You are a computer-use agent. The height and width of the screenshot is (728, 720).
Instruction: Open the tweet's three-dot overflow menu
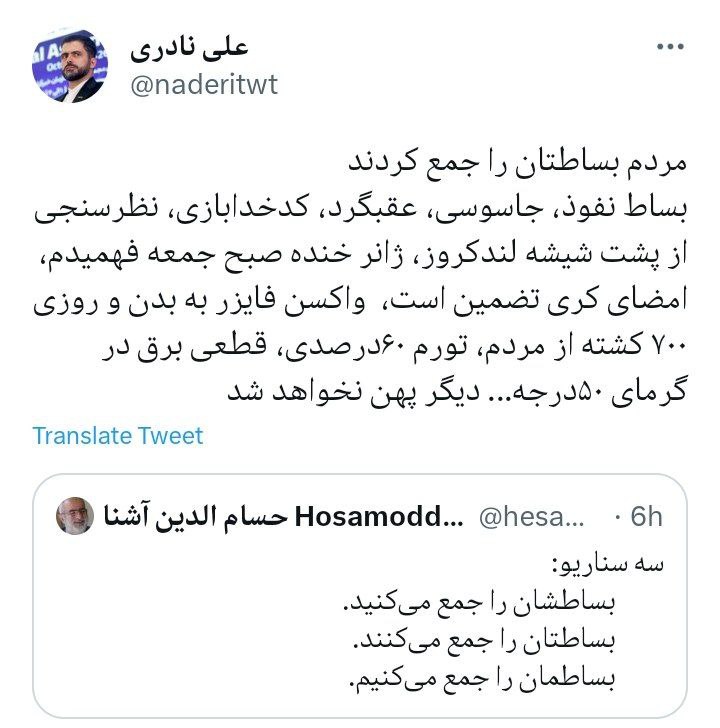(x=669, y=49)
